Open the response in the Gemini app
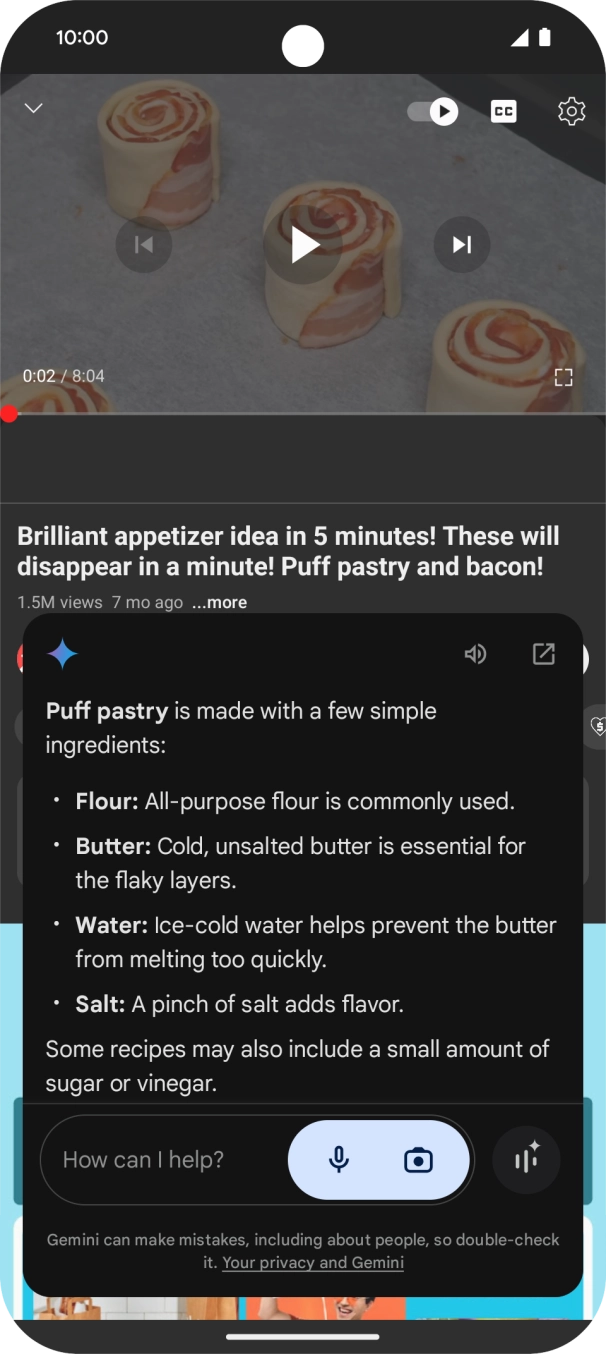This screenshot has height=1354, width=606. point(543,654)
